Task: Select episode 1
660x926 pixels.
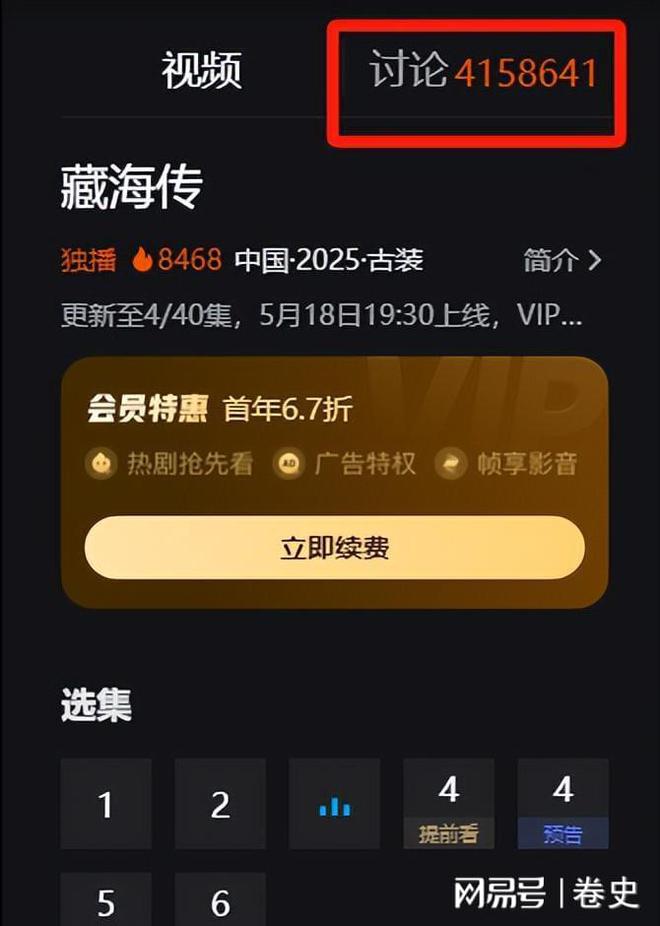Action: pos(106,804)
